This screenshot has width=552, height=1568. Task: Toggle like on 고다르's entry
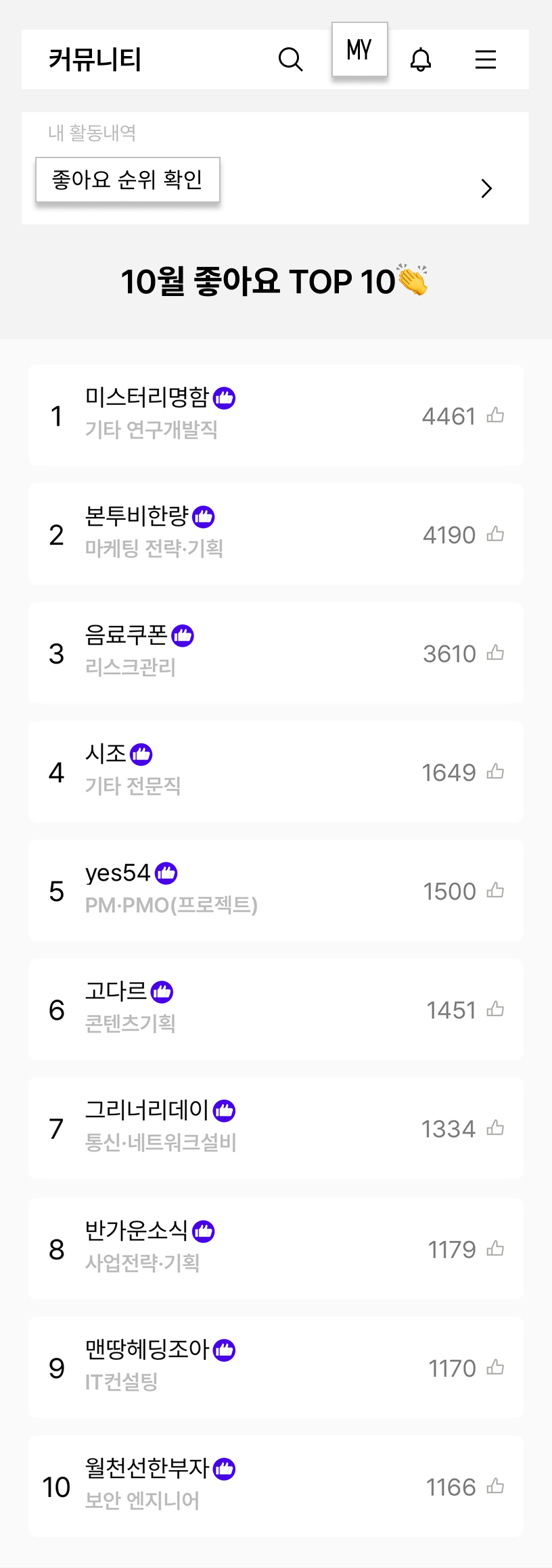(495, 1009)
